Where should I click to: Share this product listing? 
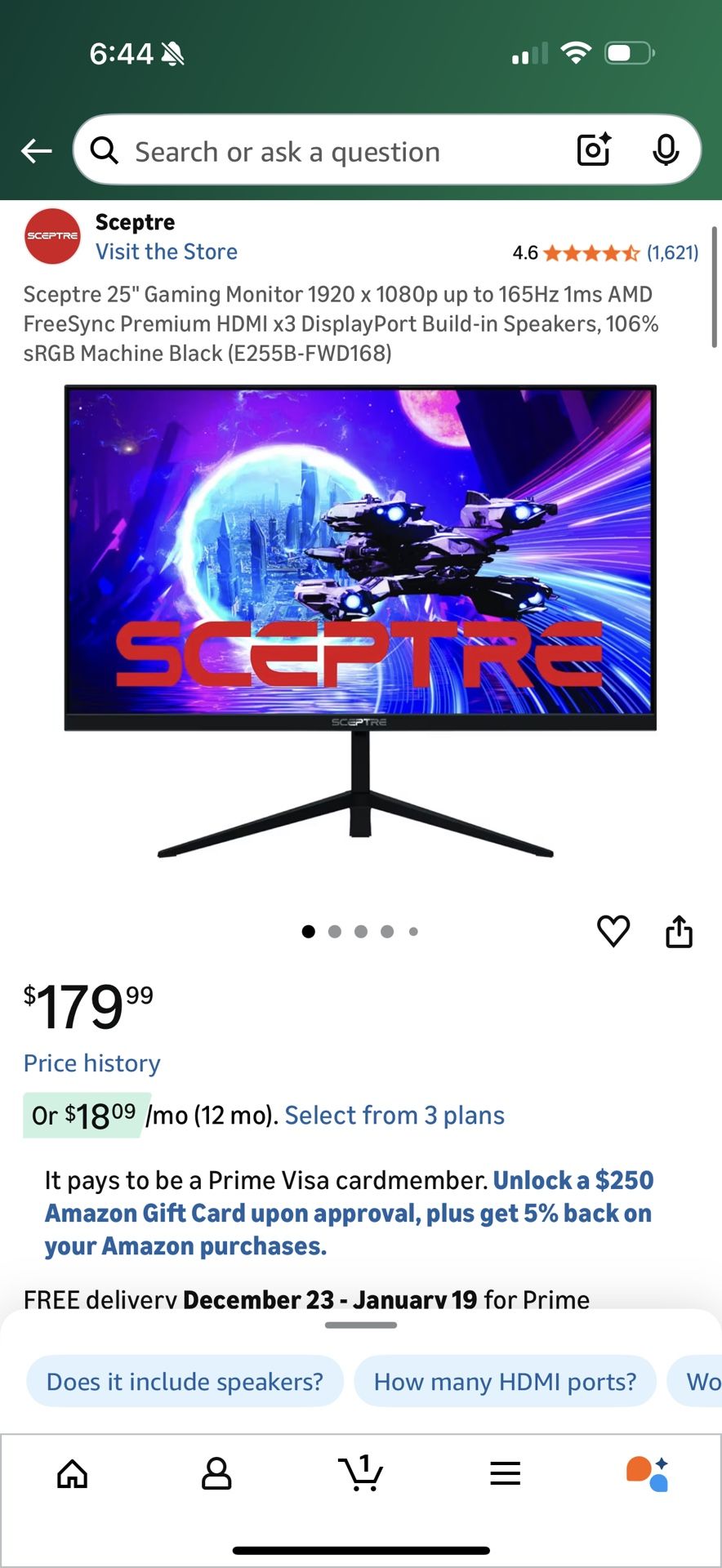pyautogui.click(x=679, y=931)
